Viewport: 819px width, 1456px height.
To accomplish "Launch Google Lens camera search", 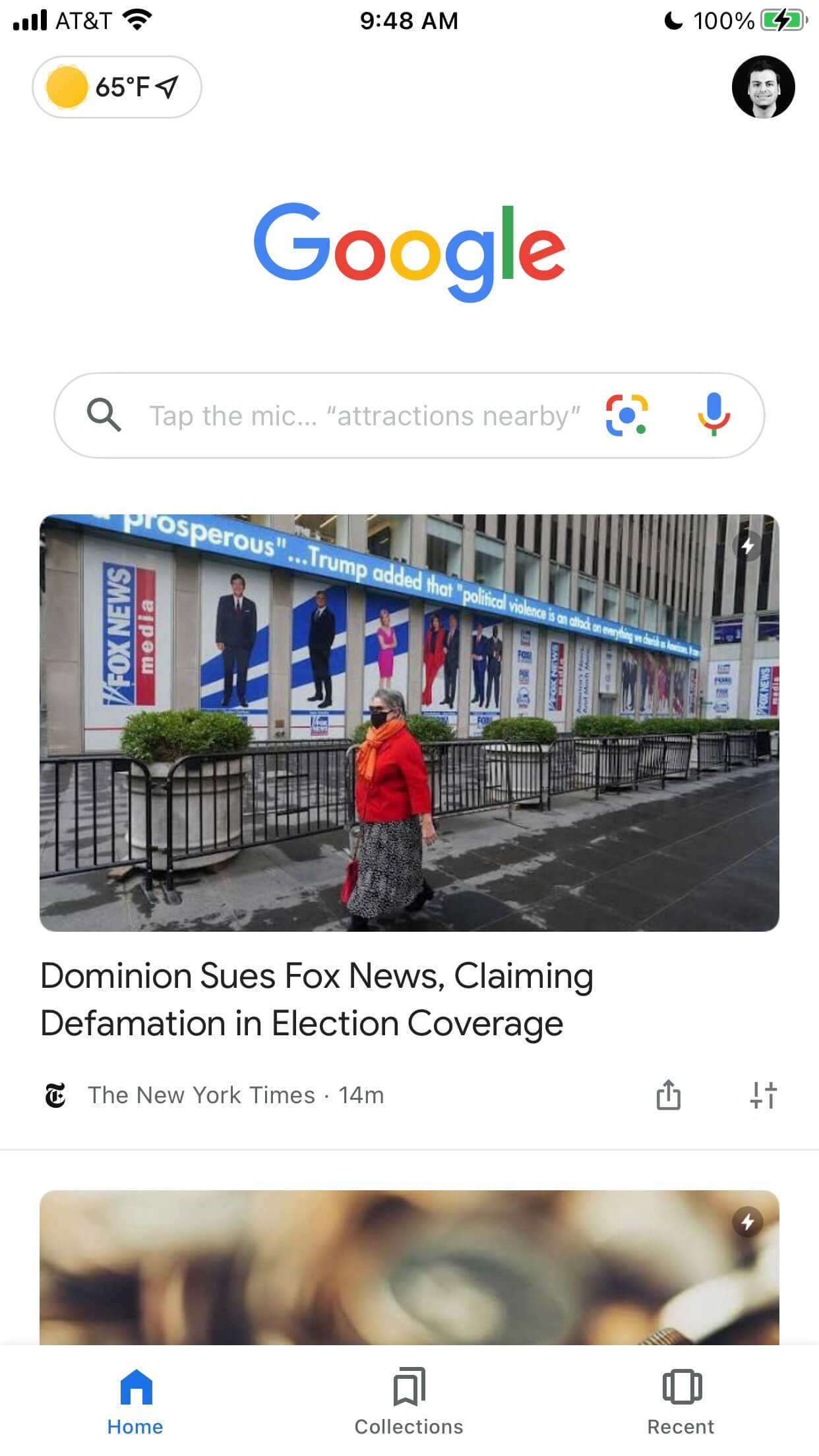I will [x=626, y=415].
